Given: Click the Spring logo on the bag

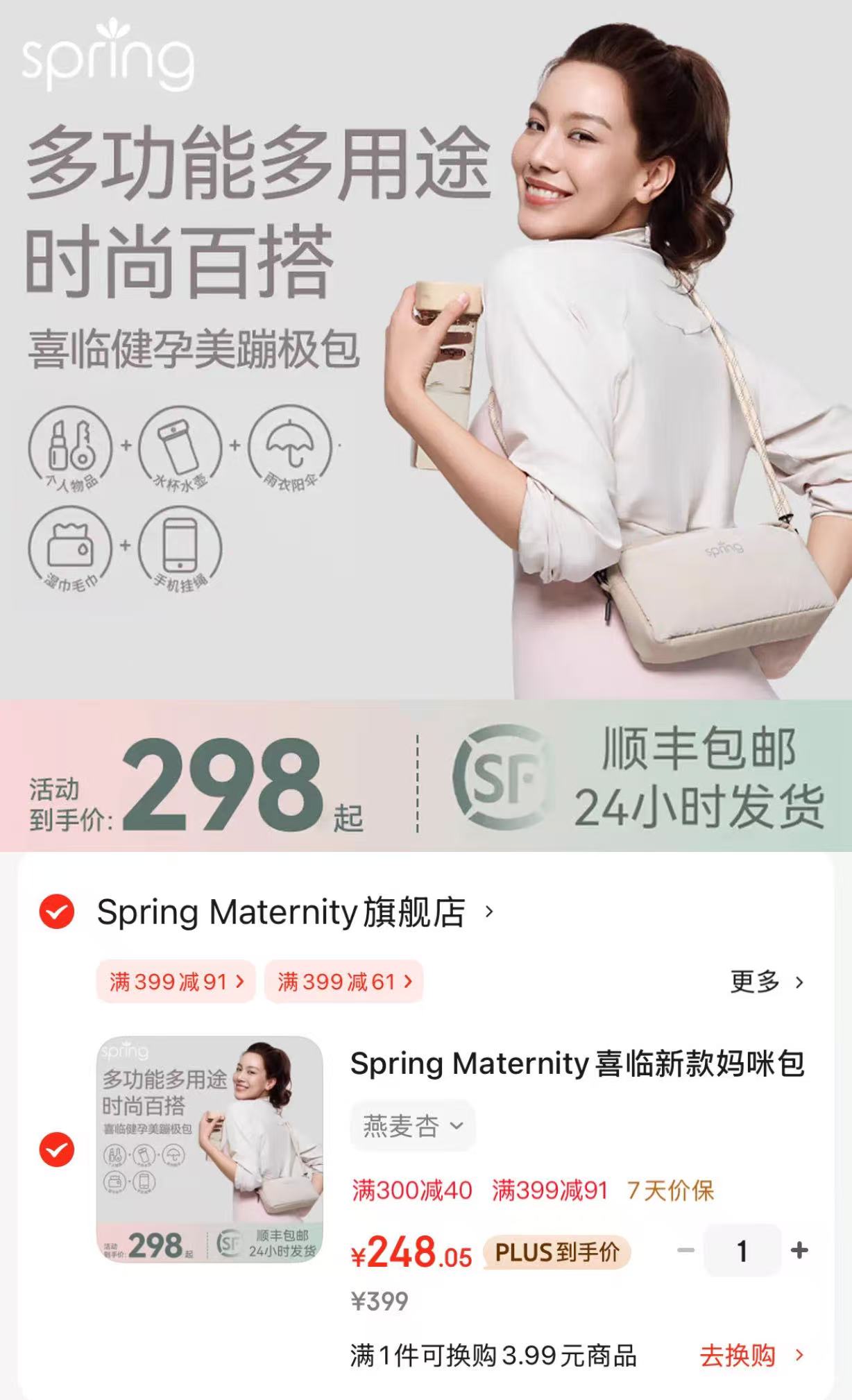Looking at the screenshot, I should point(724,548).
